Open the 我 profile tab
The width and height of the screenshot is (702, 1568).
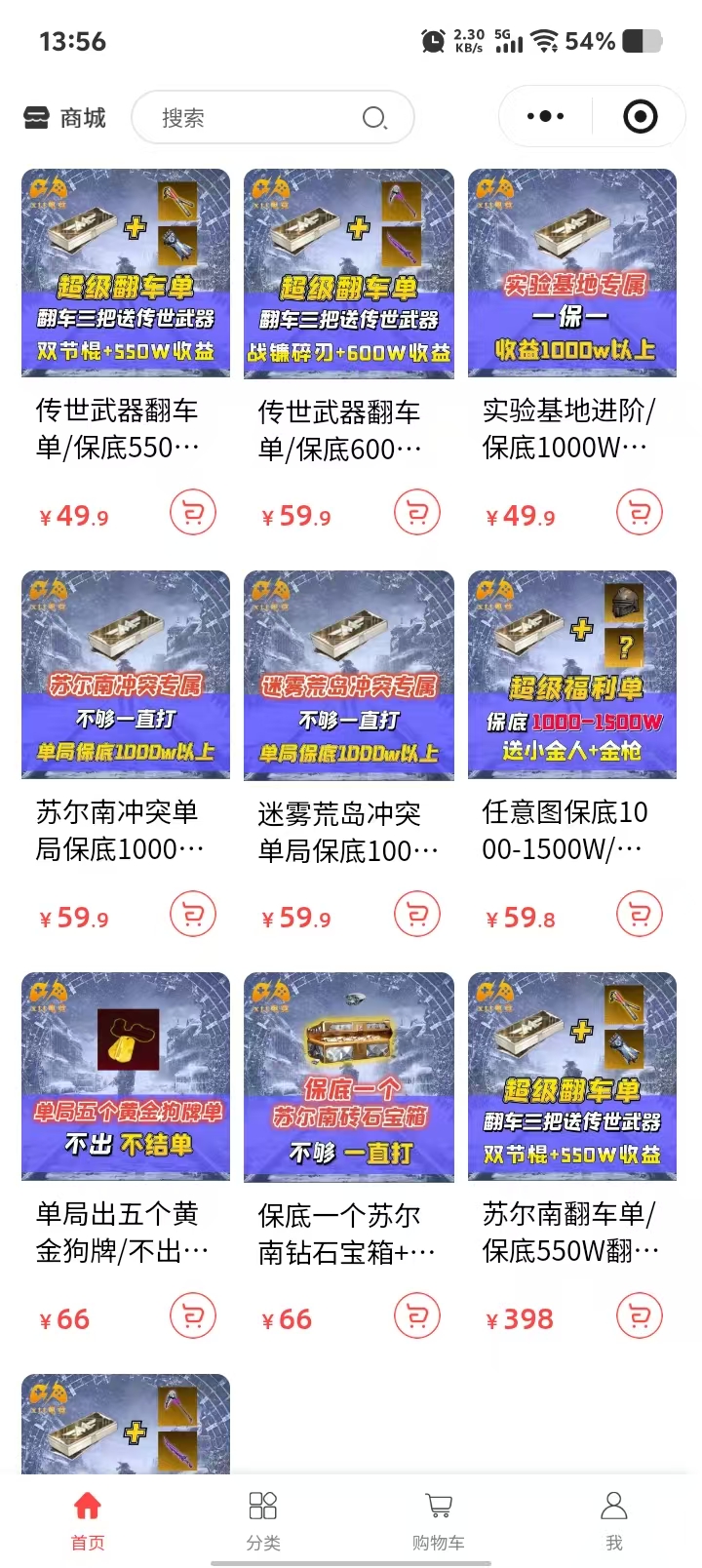(614, 1519)
